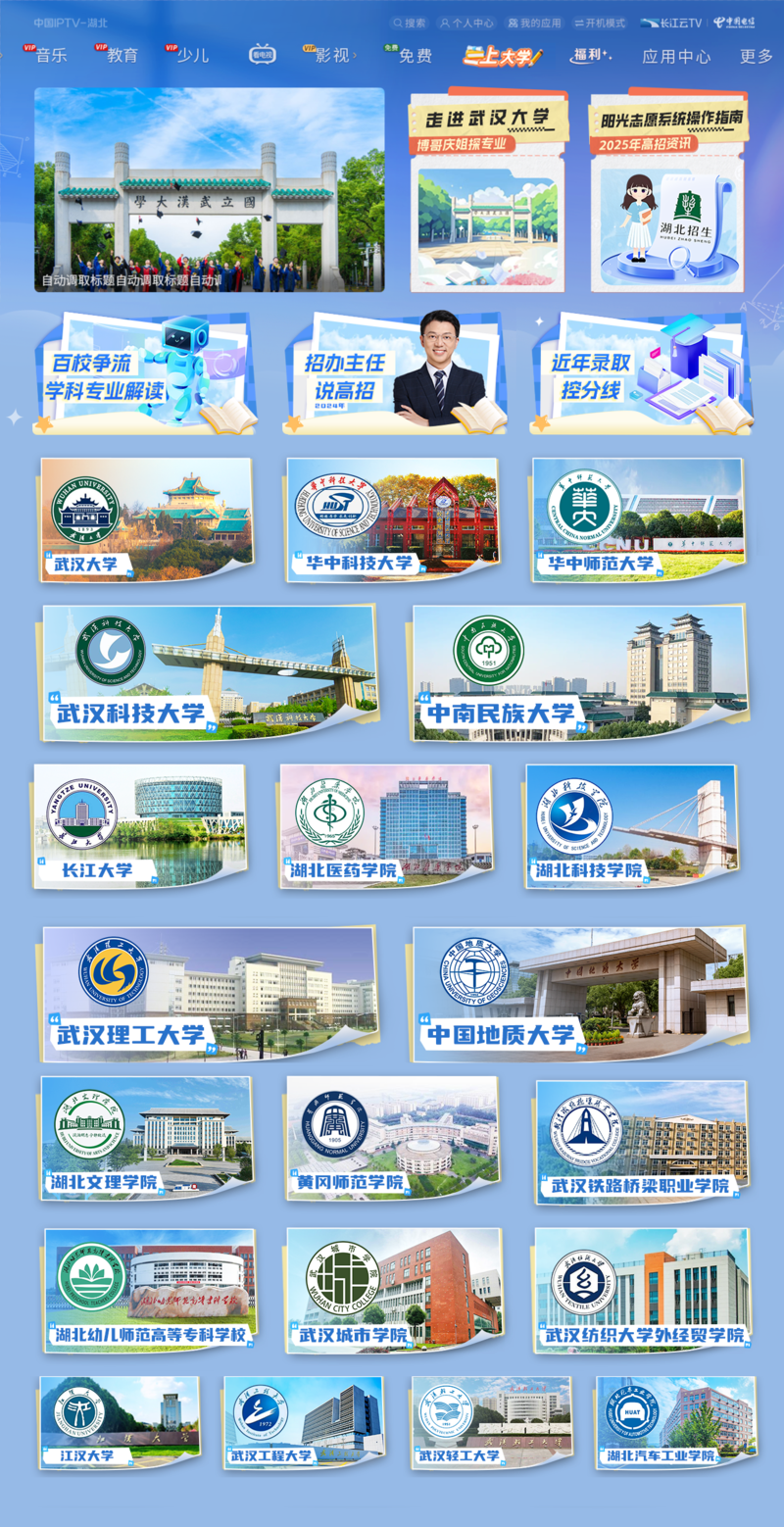The width and height of the screenshot is (784, 1527).
Task: Open the 走进武汉大学 card
Action: click(x=487, y=191)
